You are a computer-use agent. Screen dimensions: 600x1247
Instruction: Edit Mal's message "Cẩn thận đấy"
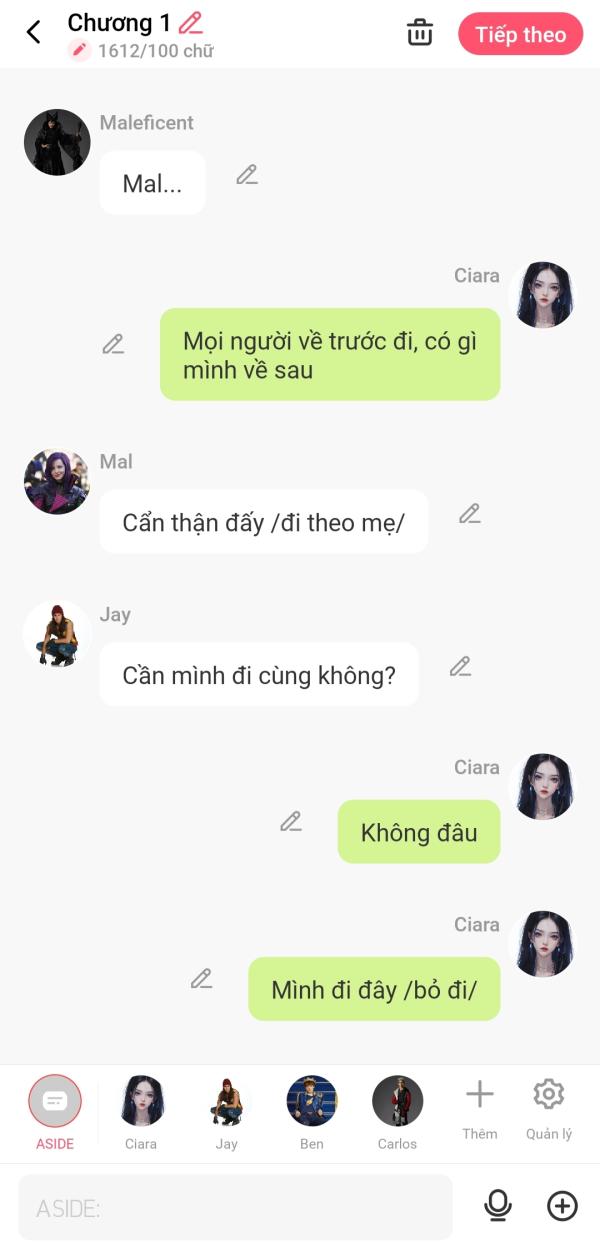470,514
